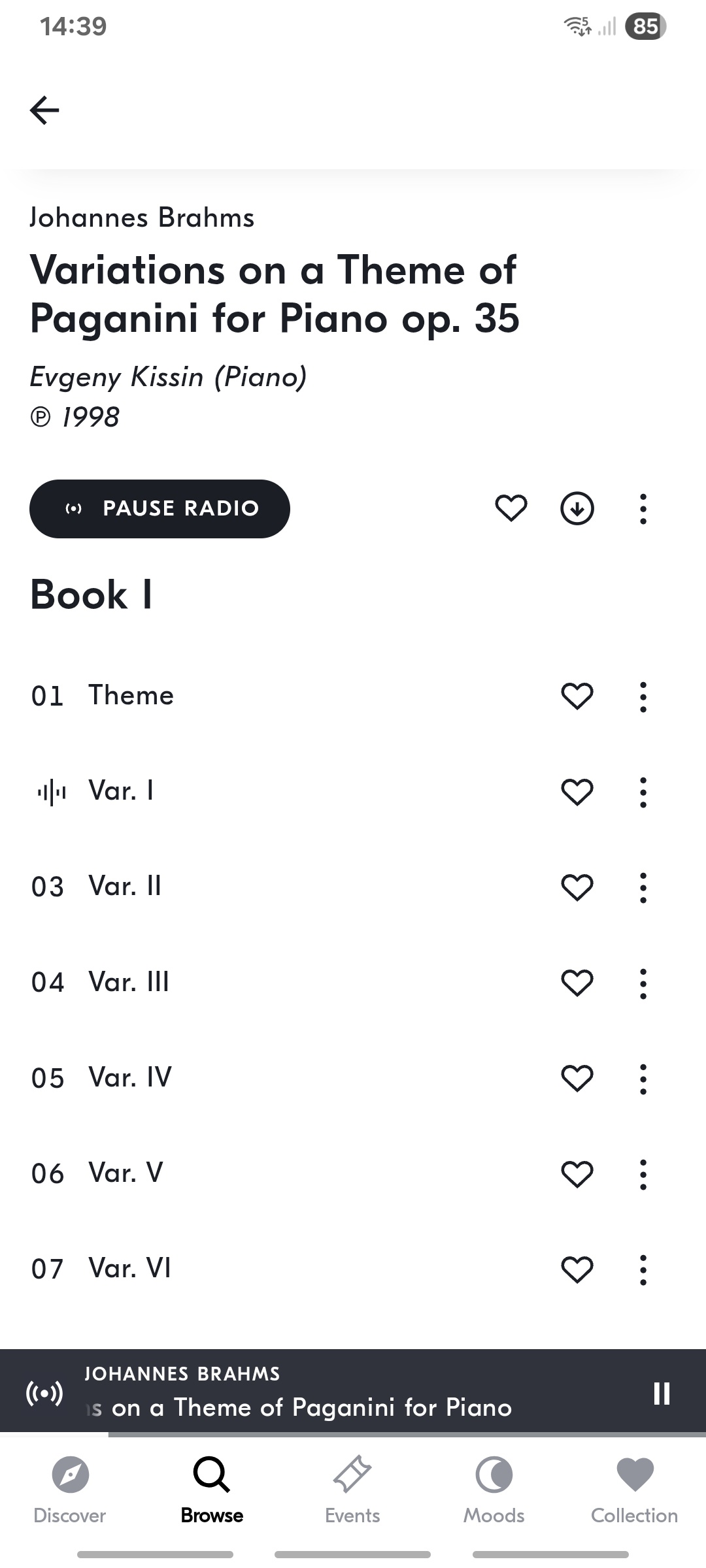
Task: Favorite the Var. IV track
Action: click(577, 1078)
